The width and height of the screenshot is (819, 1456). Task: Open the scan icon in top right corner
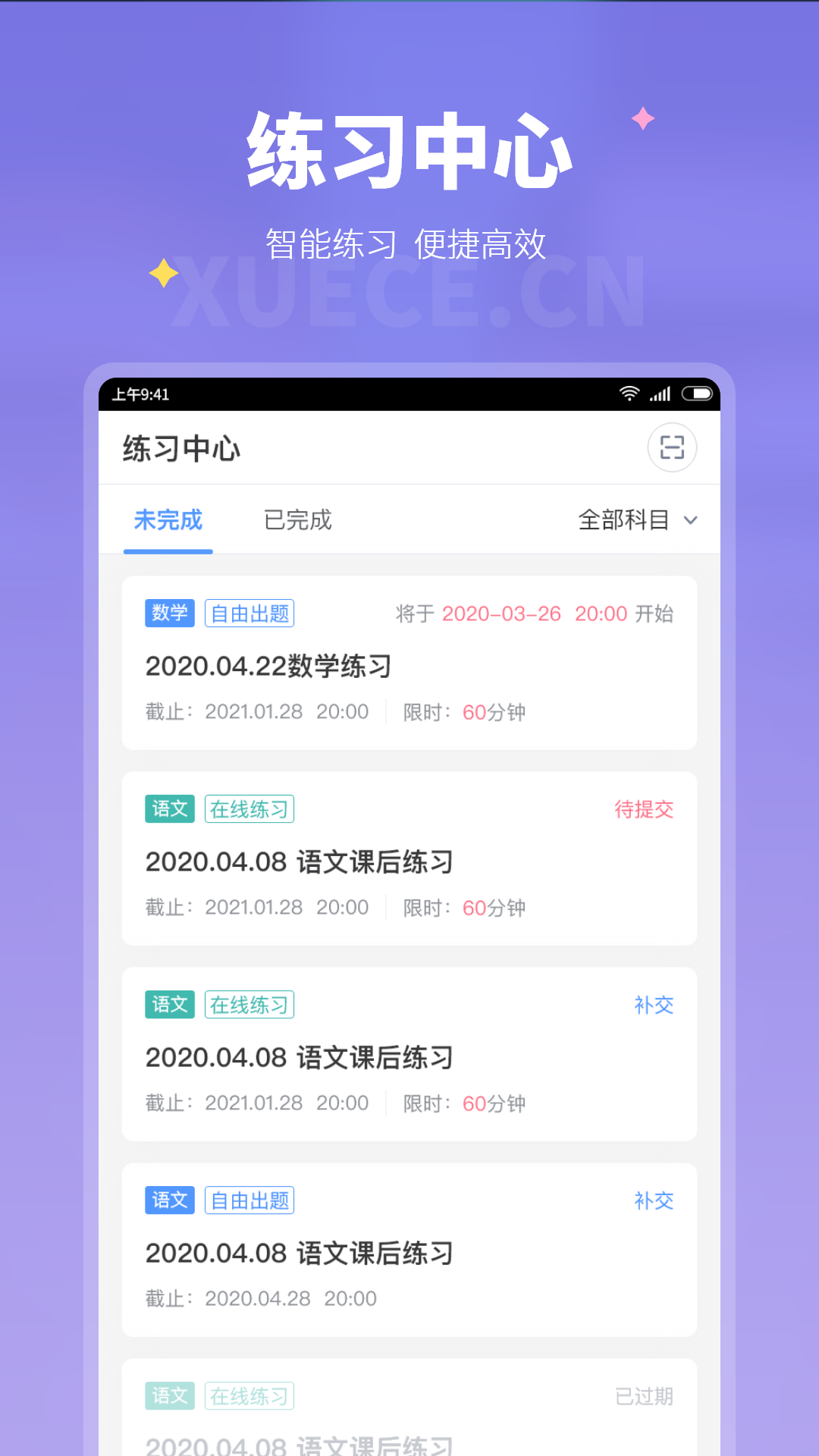(672, 447)
